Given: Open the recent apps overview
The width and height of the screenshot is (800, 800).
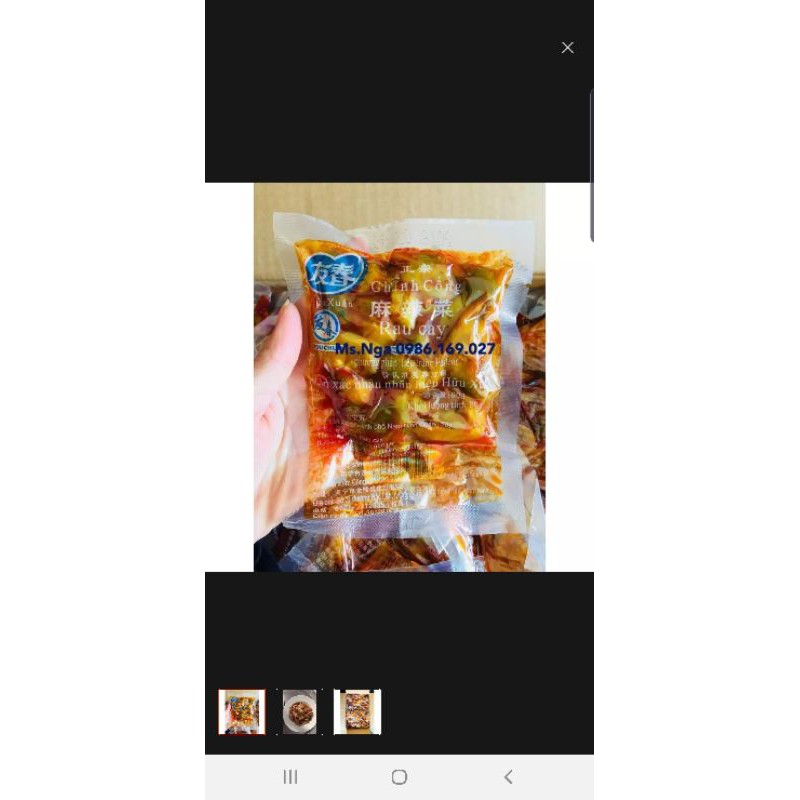Looking at the screenshot, I should 291,777.
